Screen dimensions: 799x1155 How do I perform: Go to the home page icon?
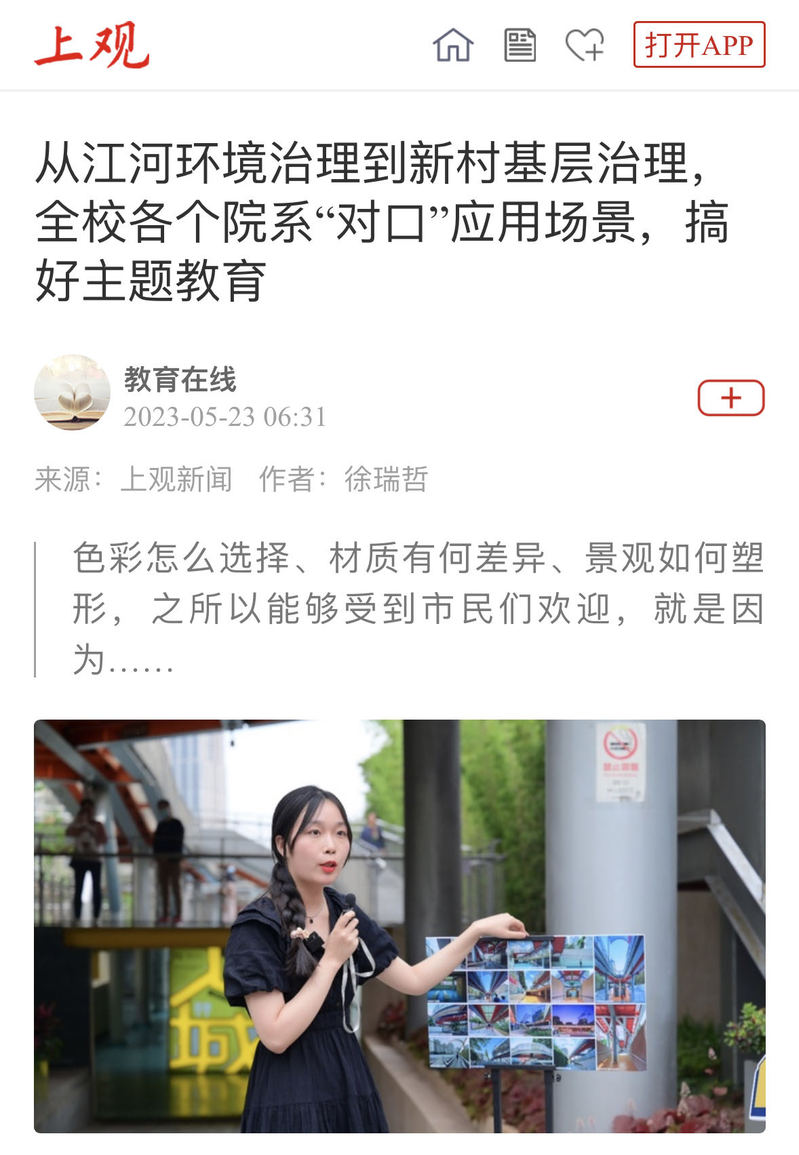tap(453, 45)
